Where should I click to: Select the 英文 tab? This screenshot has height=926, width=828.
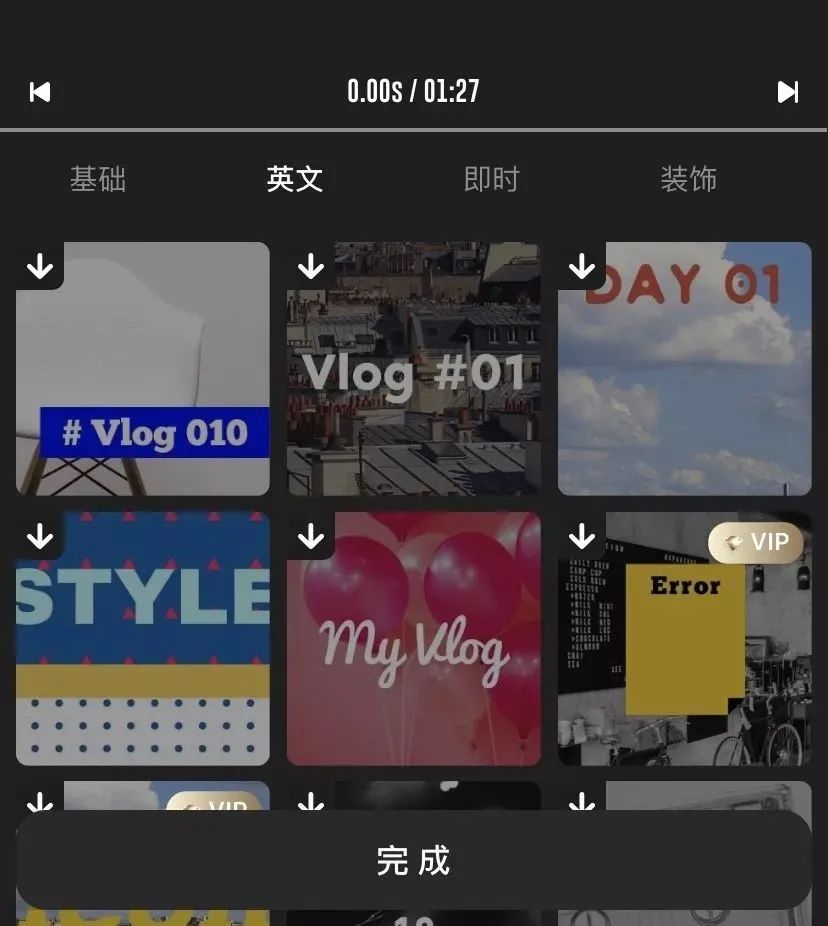pyautogui.click(x=294, y=179)
